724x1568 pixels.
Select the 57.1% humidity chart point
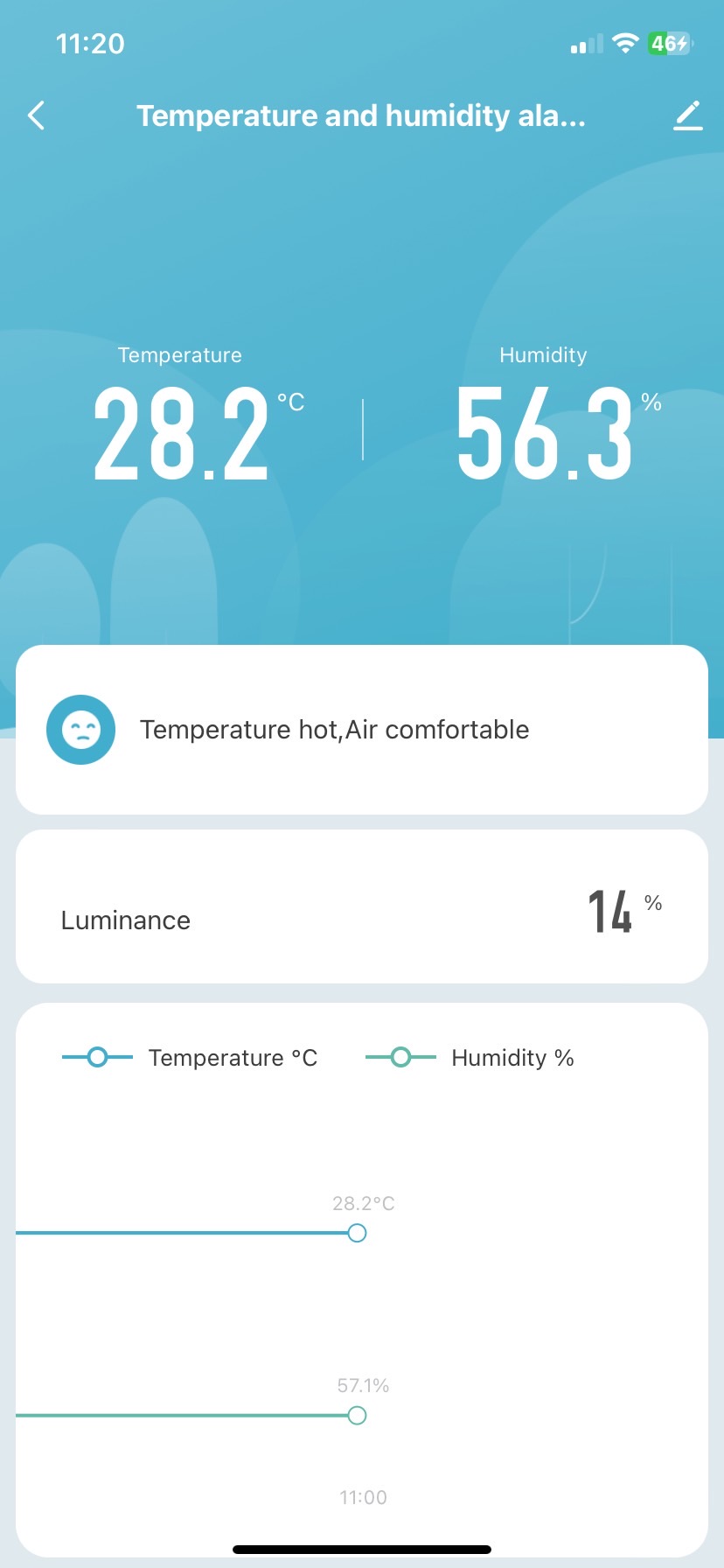357,1415
